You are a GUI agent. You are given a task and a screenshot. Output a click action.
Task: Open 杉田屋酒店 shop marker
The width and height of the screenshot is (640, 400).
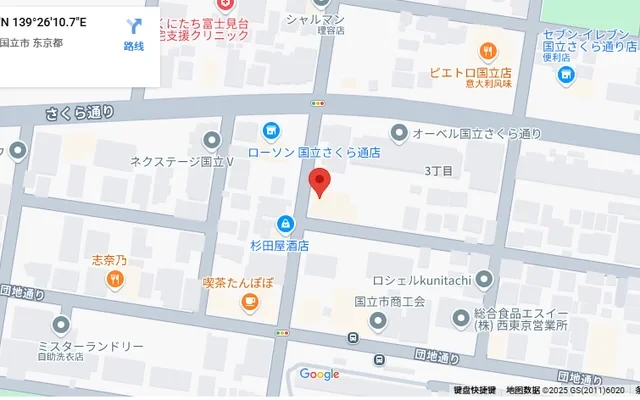click(x=286, y=224)
